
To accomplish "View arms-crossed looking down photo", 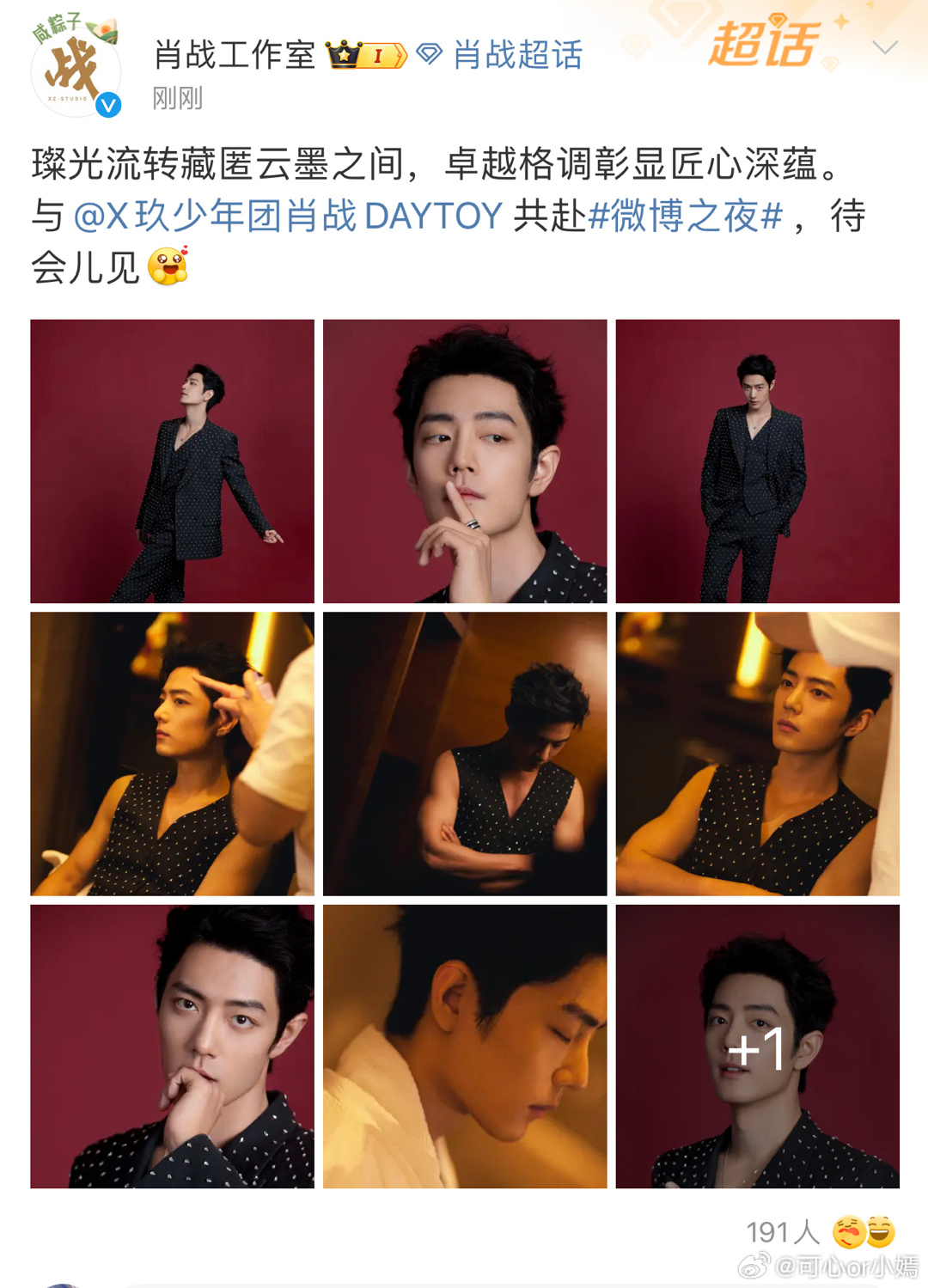I will pyautogui.click(x=465, y=754).
